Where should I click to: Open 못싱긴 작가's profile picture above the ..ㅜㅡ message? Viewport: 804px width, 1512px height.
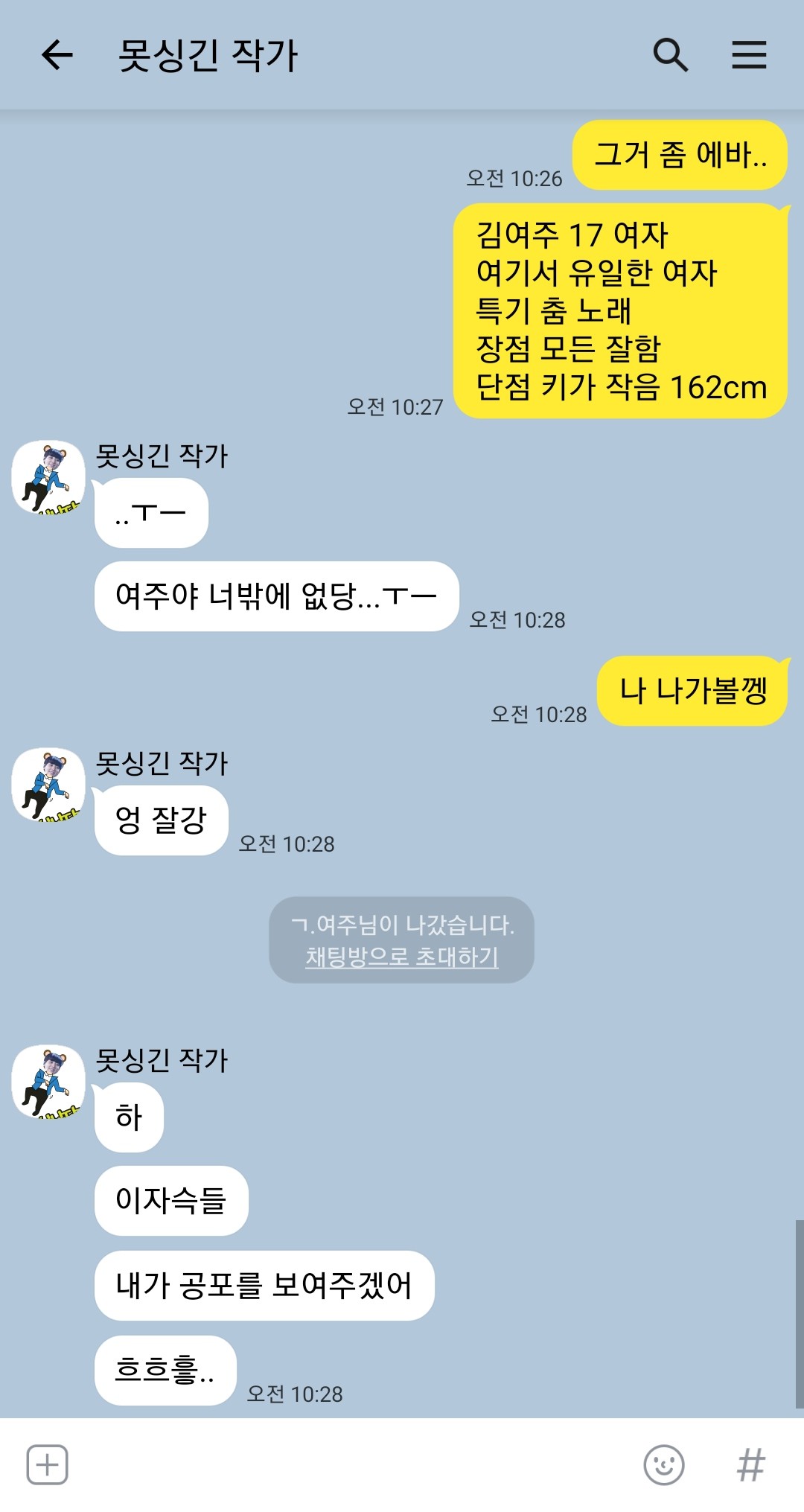[49, 477]
